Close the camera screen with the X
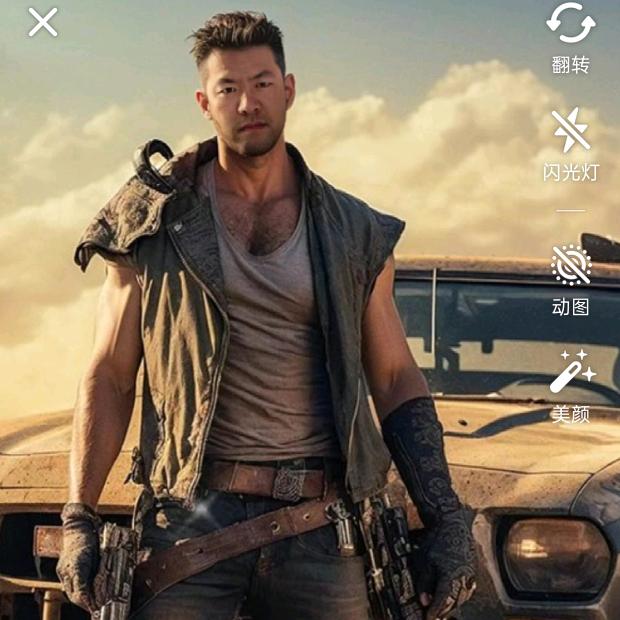Viewport: 620px width, 620px height. tap(43, 22)
